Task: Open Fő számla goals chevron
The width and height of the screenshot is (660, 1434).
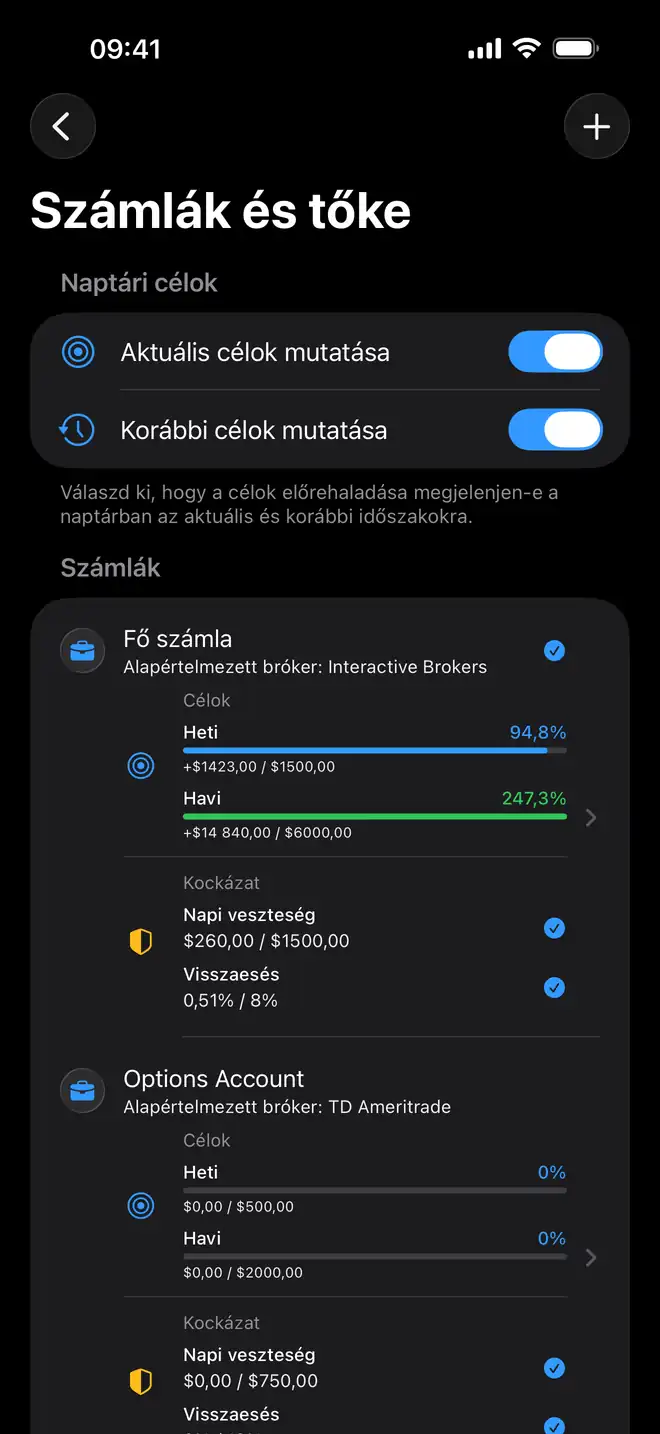Action: [x=591, y=818]
